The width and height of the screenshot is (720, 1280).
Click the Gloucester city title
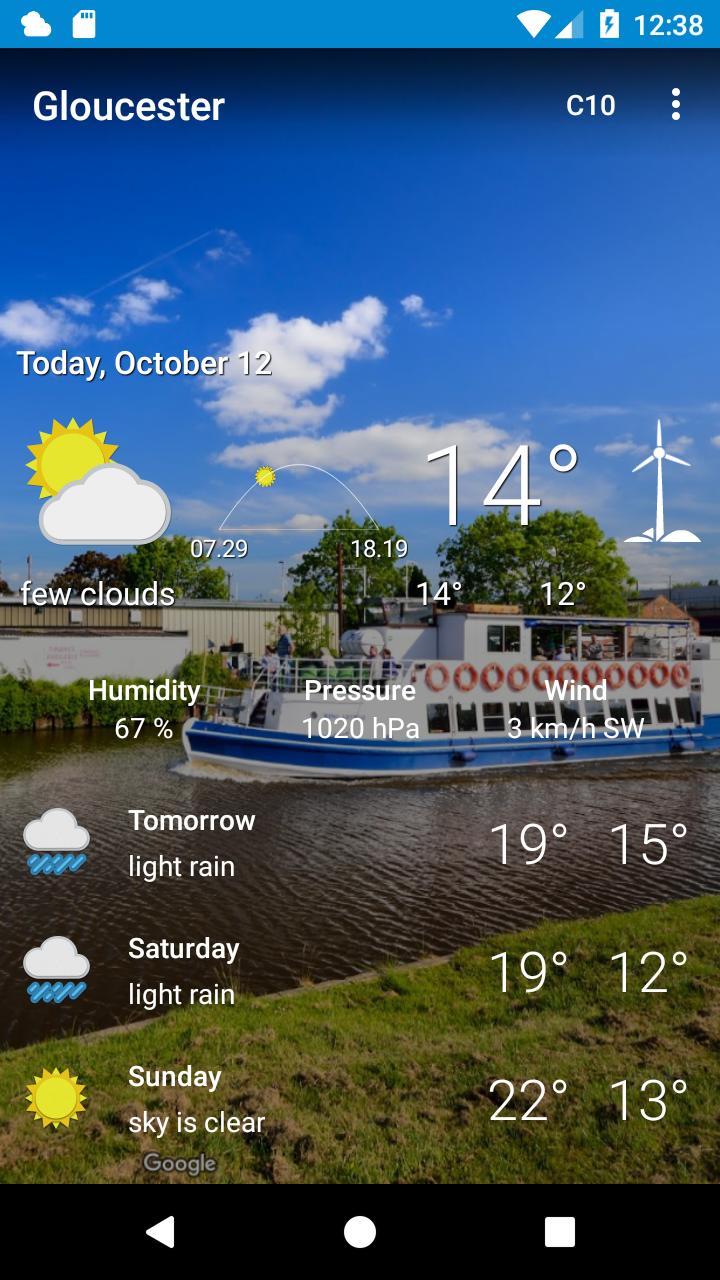pos(128,107)
